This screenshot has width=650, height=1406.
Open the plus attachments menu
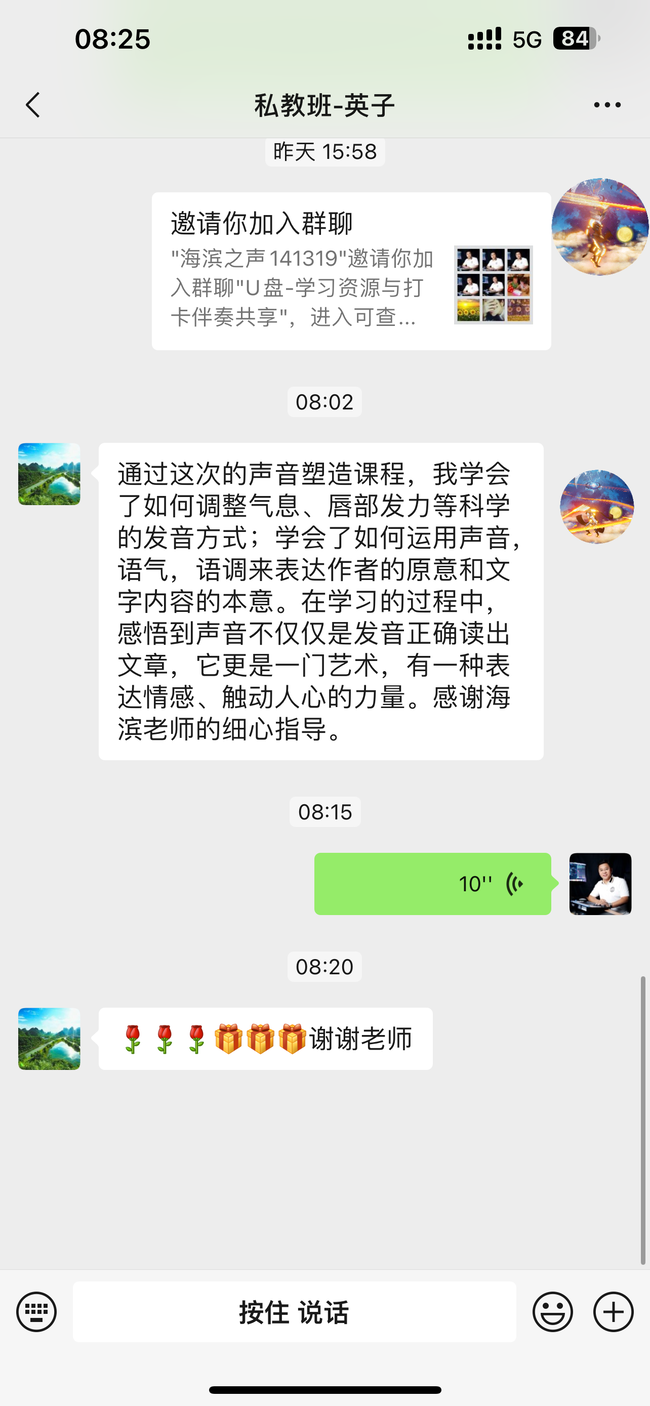pyautogui.click(x=613, y=1311)
